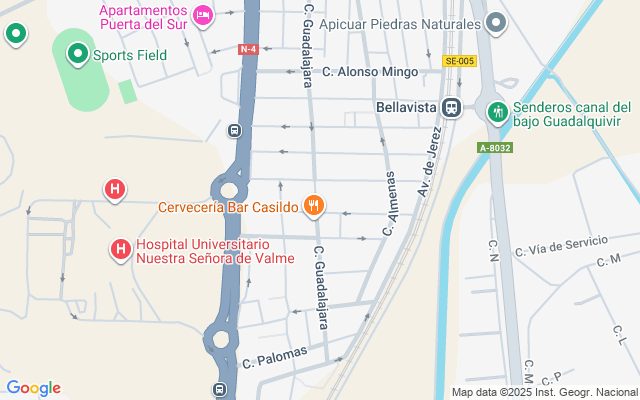Select the bus stop below the southern roundabout

220,389
